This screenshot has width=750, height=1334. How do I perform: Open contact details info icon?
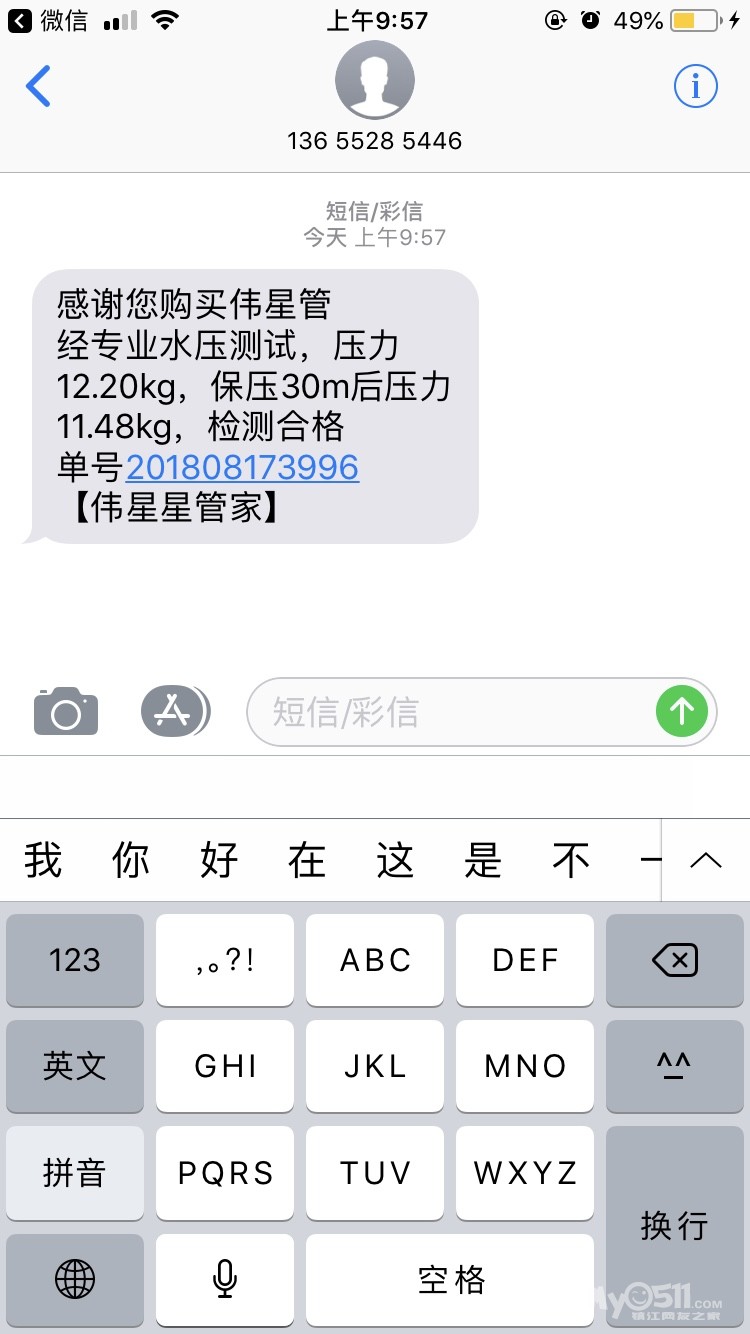[695, 86]
